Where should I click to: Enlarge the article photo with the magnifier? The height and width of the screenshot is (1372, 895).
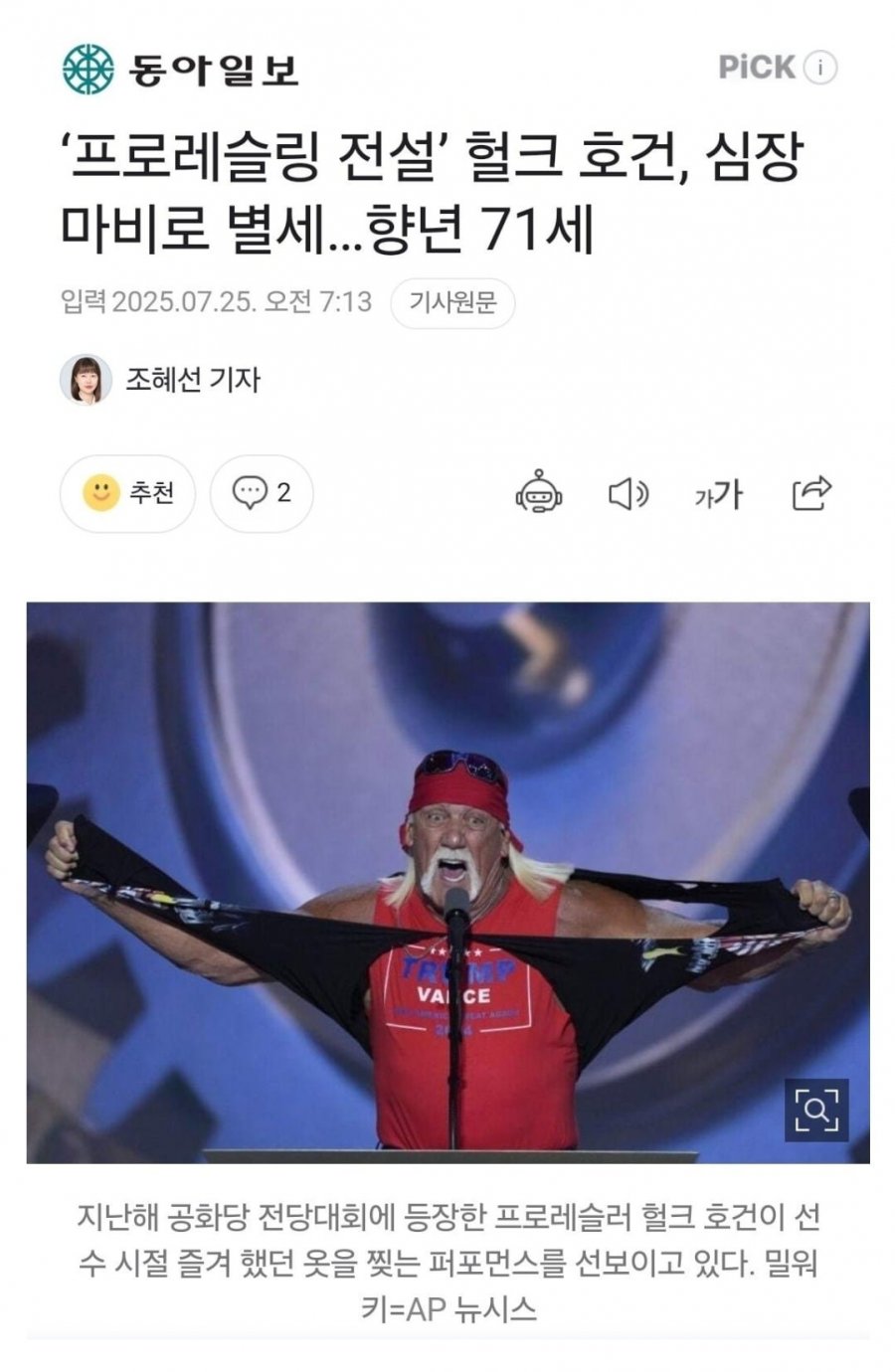[x=816, y=1109]
